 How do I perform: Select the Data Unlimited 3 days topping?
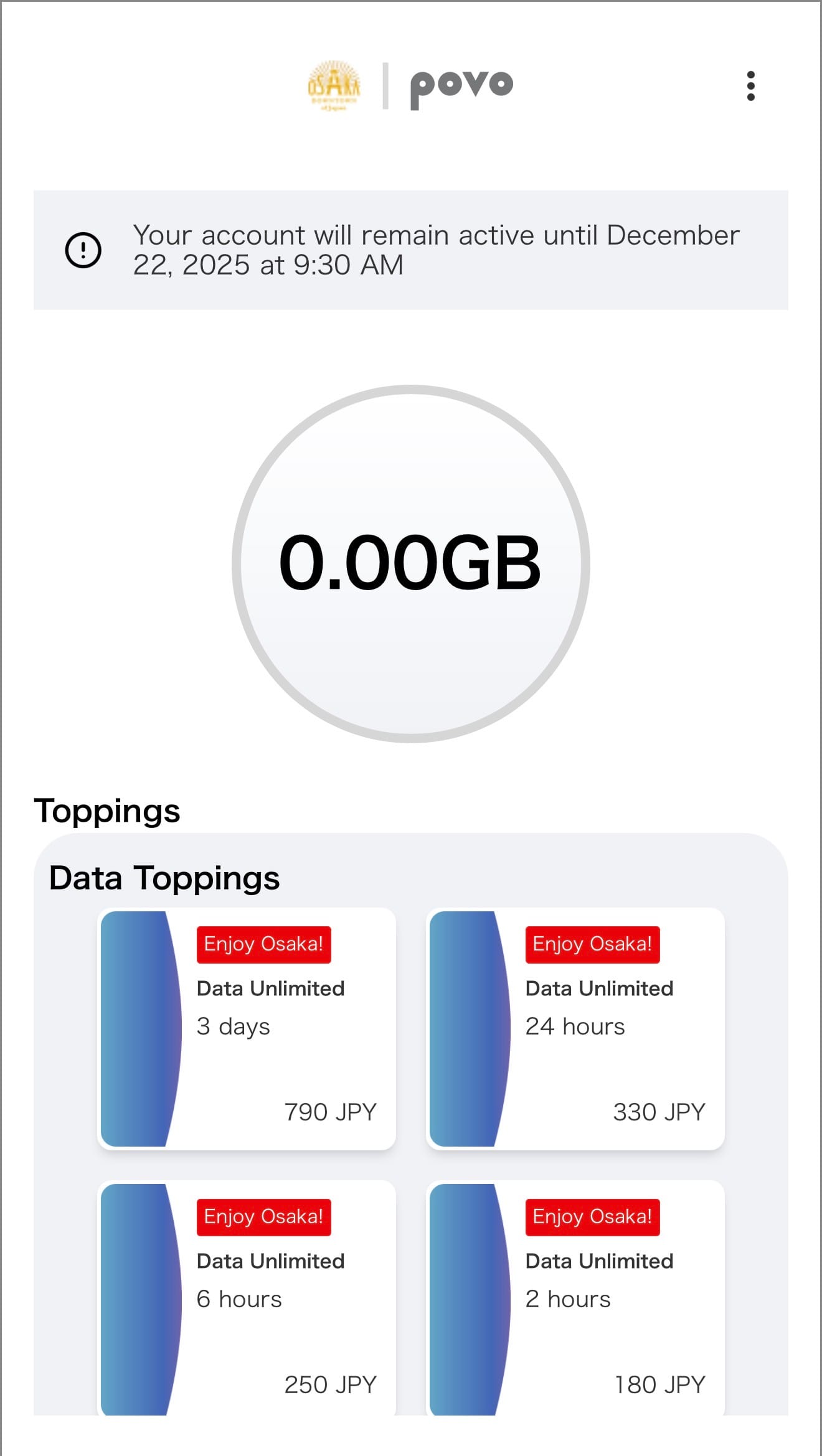click(x=247, y=1028)
